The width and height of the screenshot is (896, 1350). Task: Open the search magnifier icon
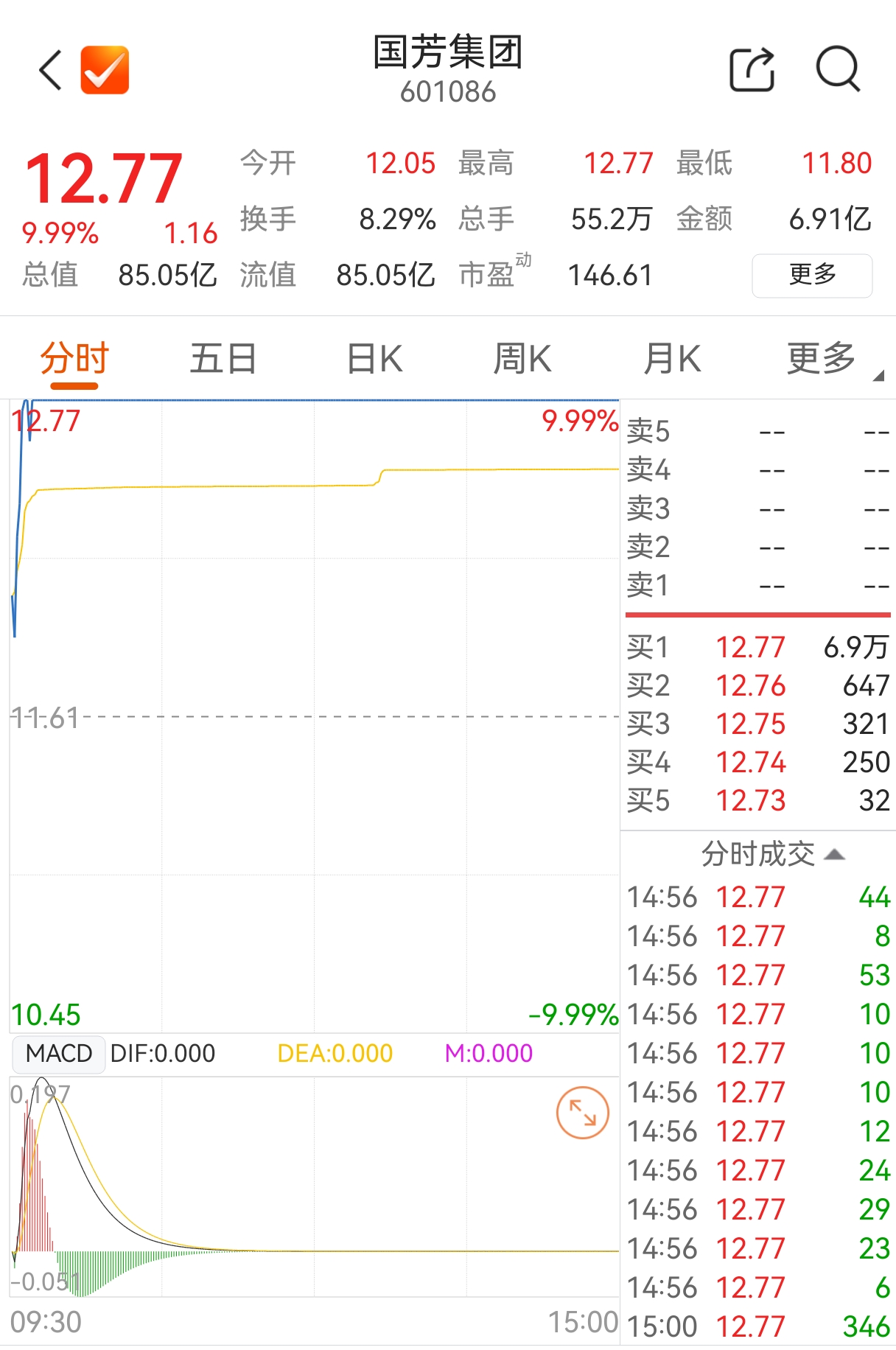pos(838,69)
